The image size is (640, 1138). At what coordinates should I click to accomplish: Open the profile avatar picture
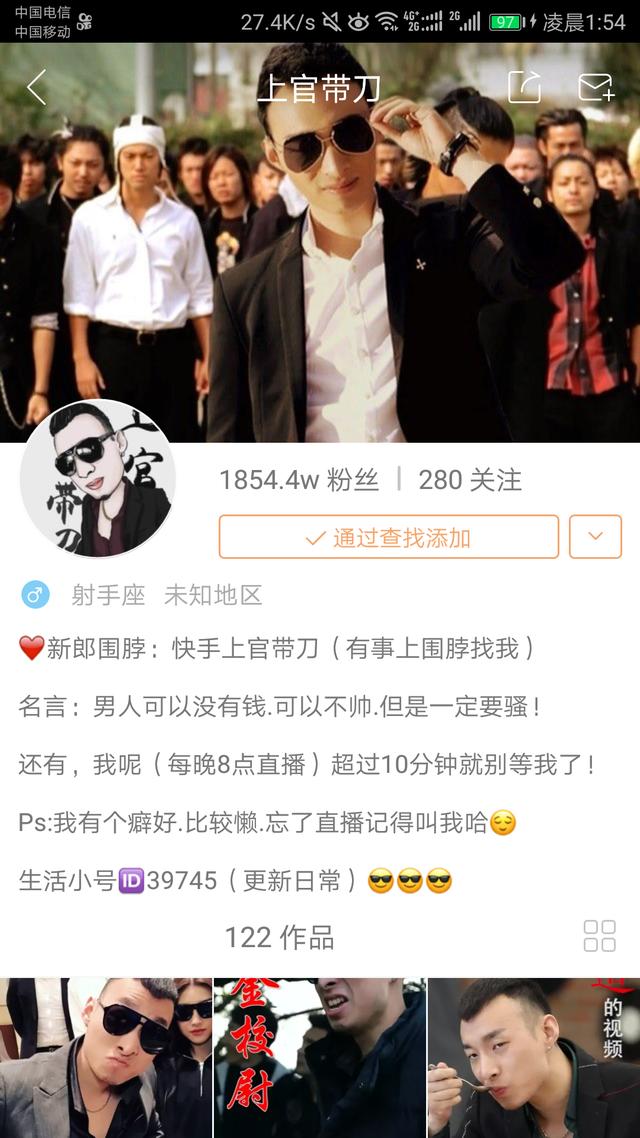coord(98,478)
